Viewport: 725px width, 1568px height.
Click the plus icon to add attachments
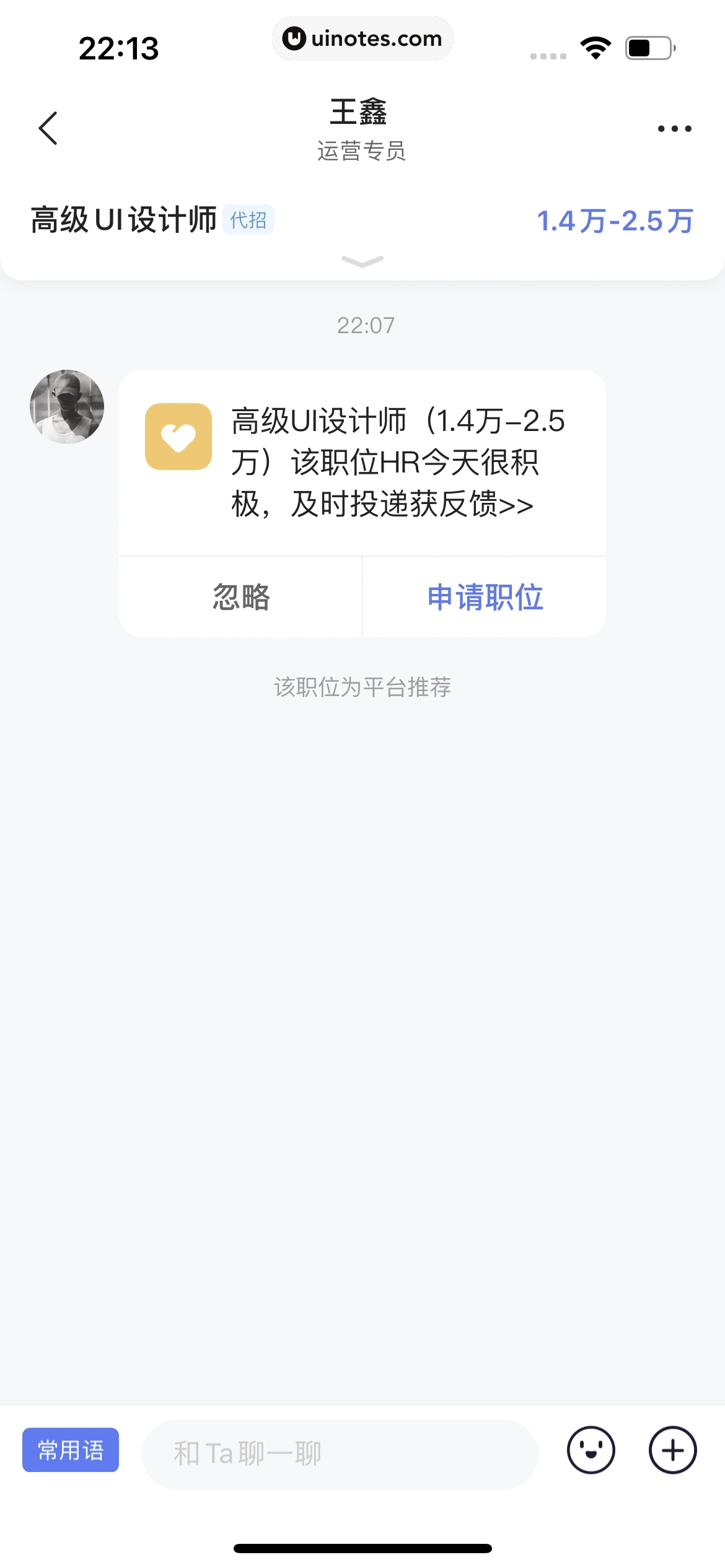(x=673, y=1450)
